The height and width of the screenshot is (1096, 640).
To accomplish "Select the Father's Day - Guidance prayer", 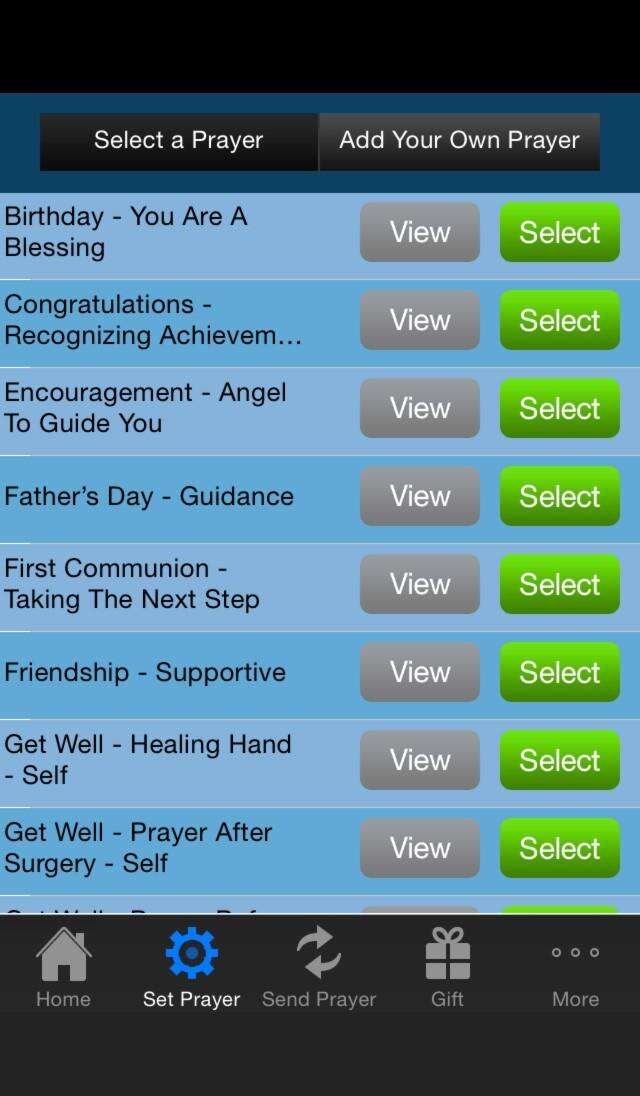I will click(x=560, y=496).
